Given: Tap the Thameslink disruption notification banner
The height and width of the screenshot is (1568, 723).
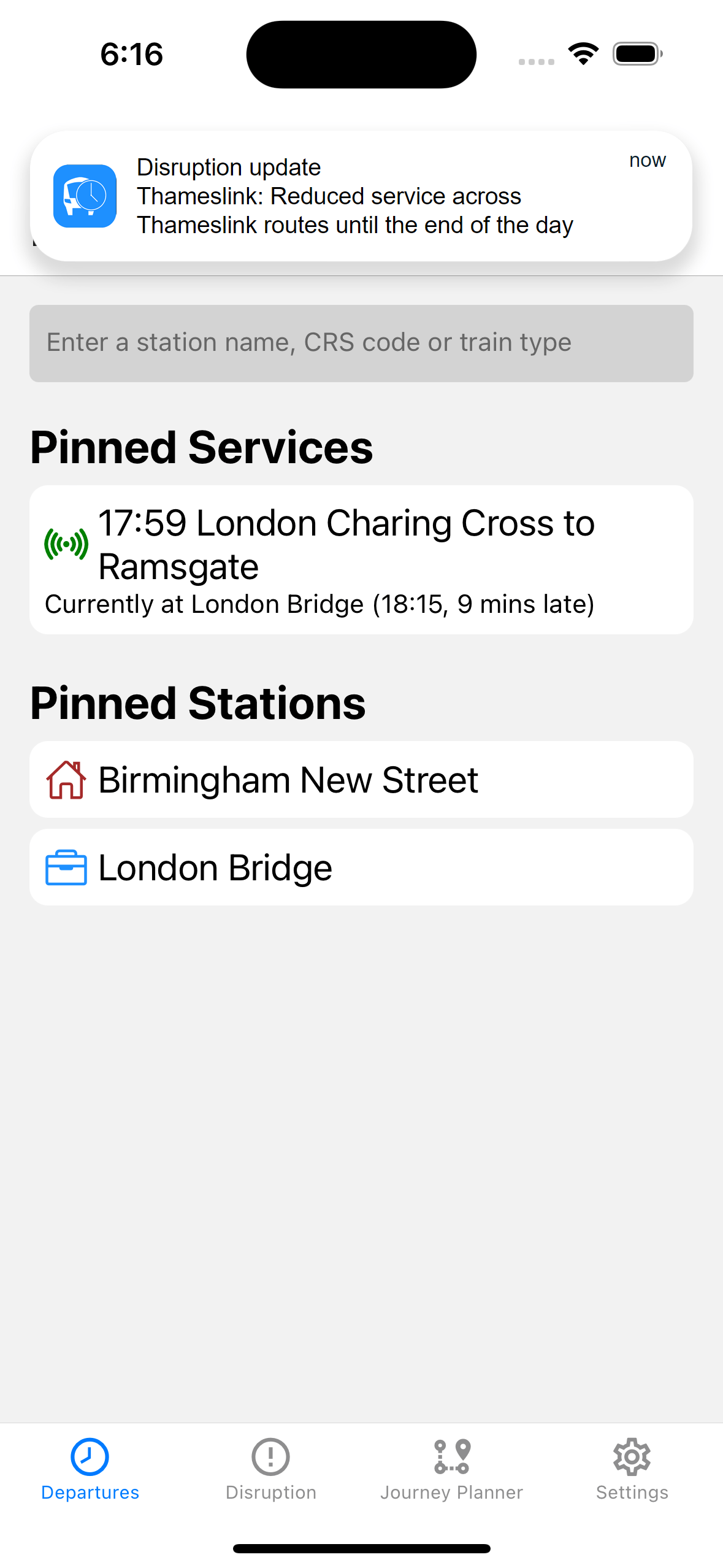Looking at the screenshot, I should click(361, 195).
